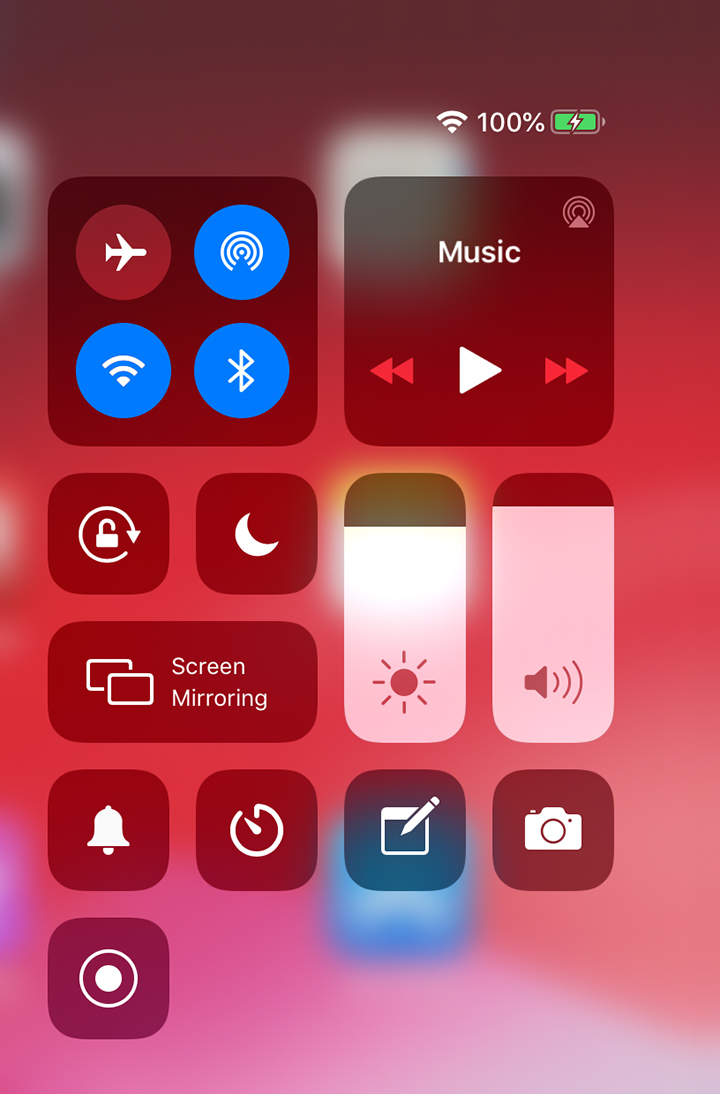Disable Wi-Fi from the connectivity panel
This screenshot has height=1094, width=720.
(x=123, y=370)
